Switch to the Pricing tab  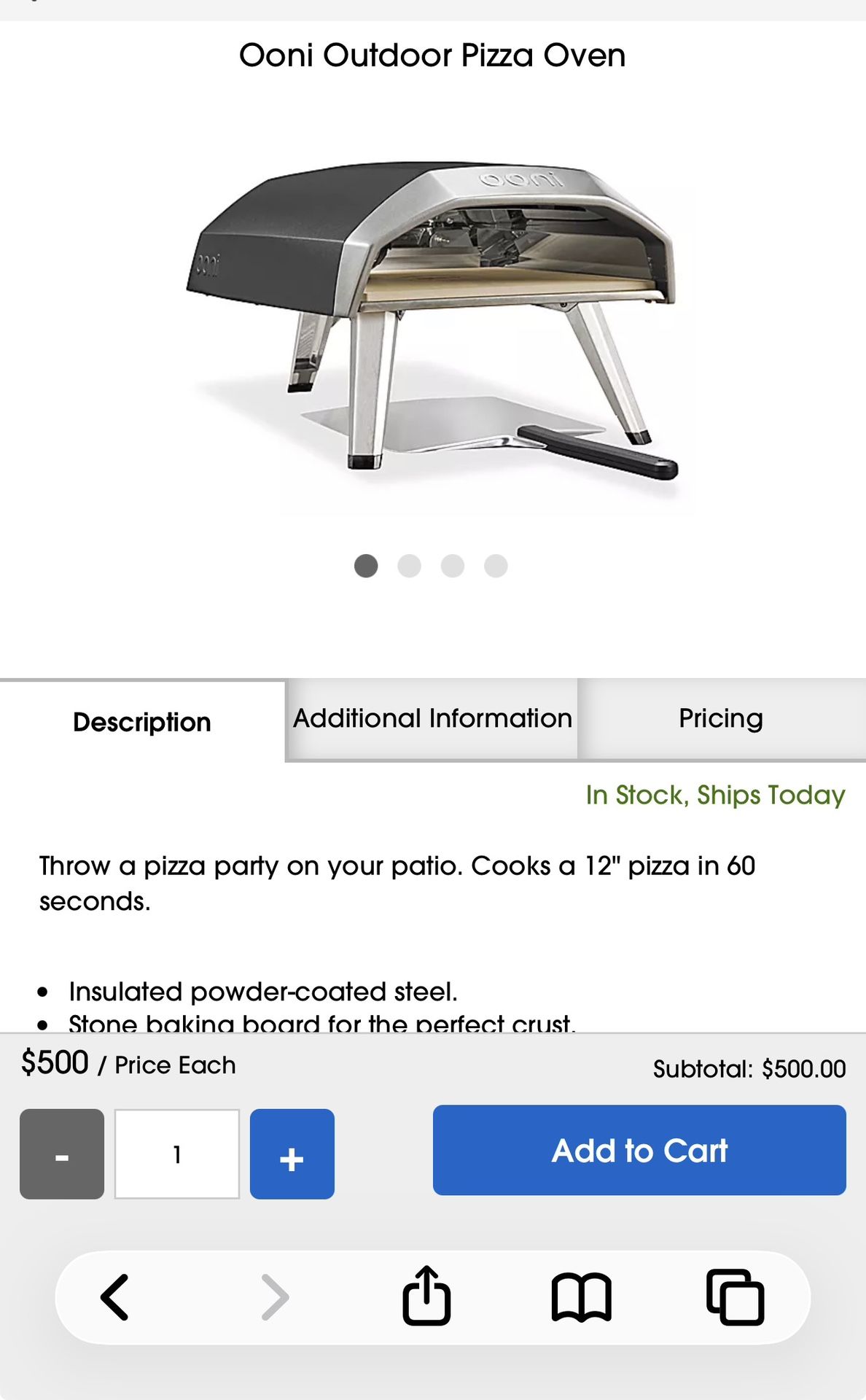coord(720,718)
